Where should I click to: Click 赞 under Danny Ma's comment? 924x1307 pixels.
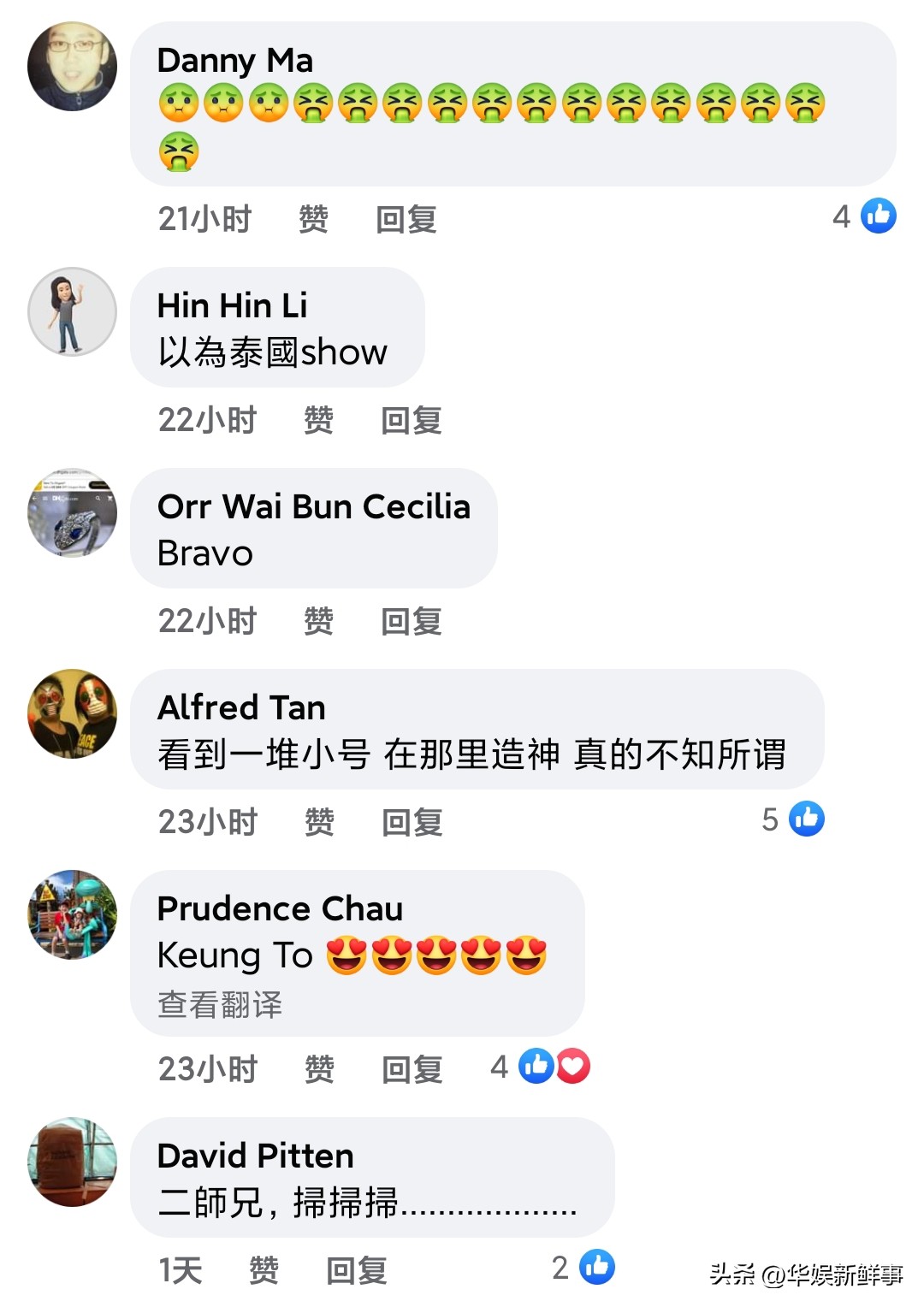(x=316, y=219)
